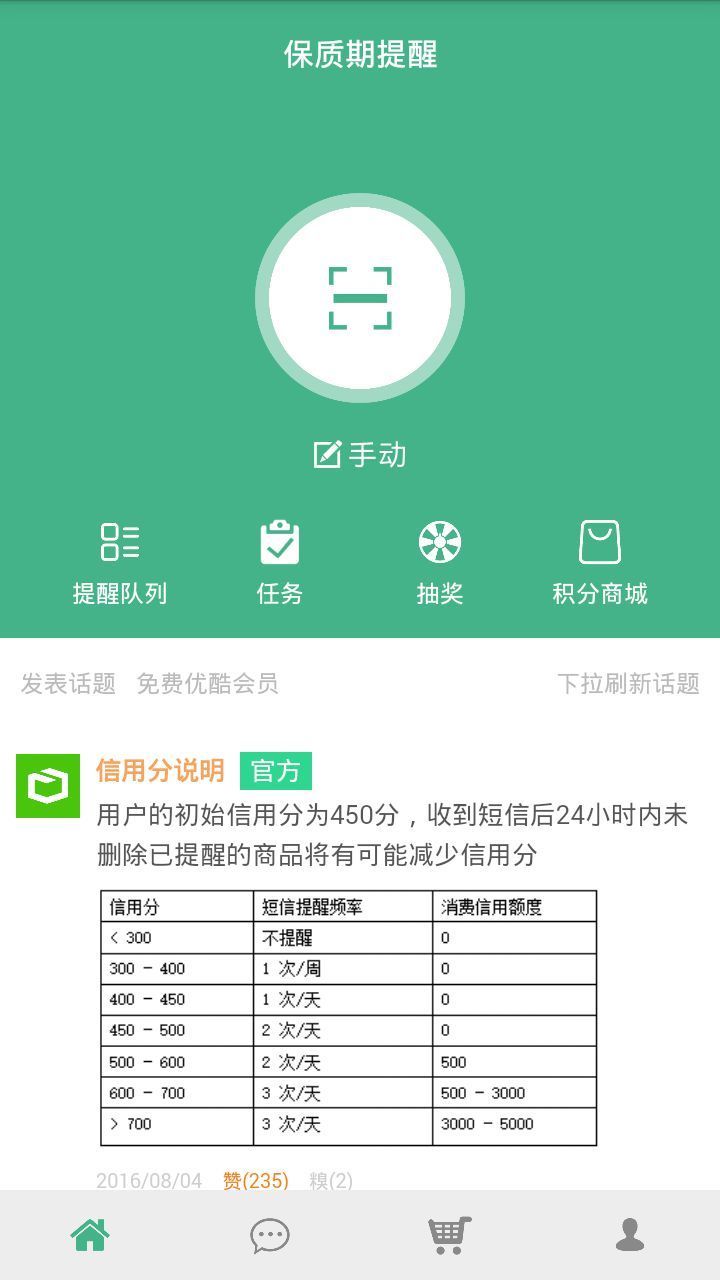
Task: Open the 信用分说明 official post
Action: (160, 771)
